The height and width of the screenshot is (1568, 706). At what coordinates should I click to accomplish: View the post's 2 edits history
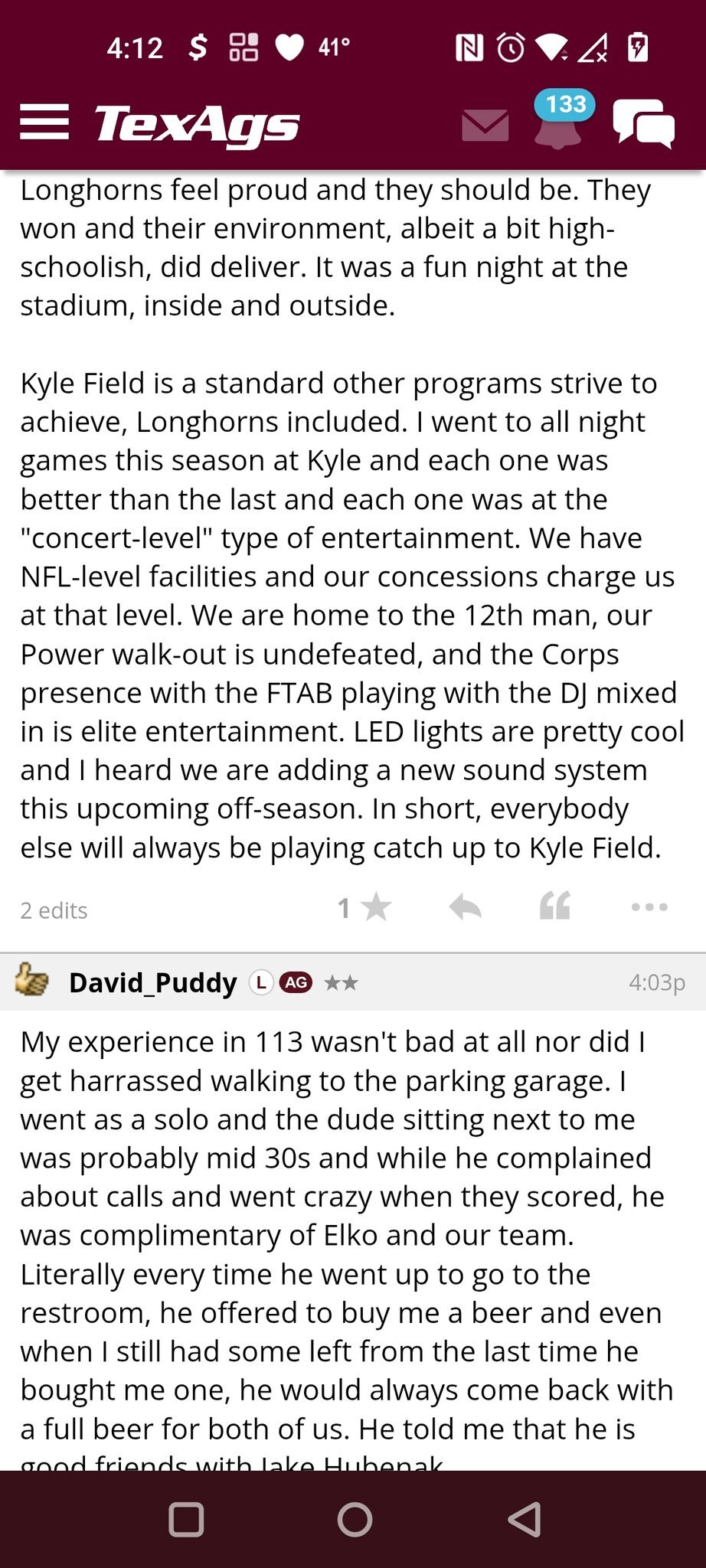(x=54, y=910)
